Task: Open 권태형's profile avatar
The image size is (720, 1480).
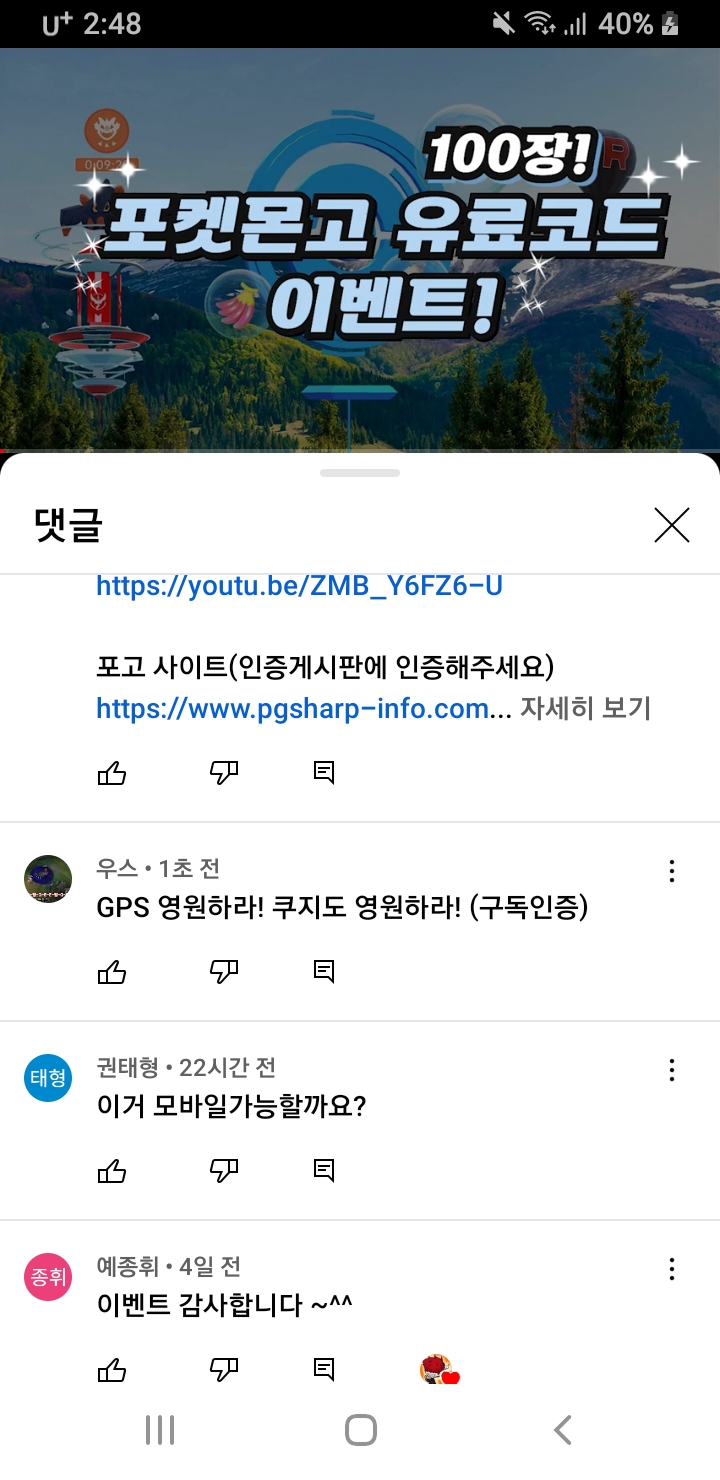Action: pyautogui.click(x=48, y=1077)
